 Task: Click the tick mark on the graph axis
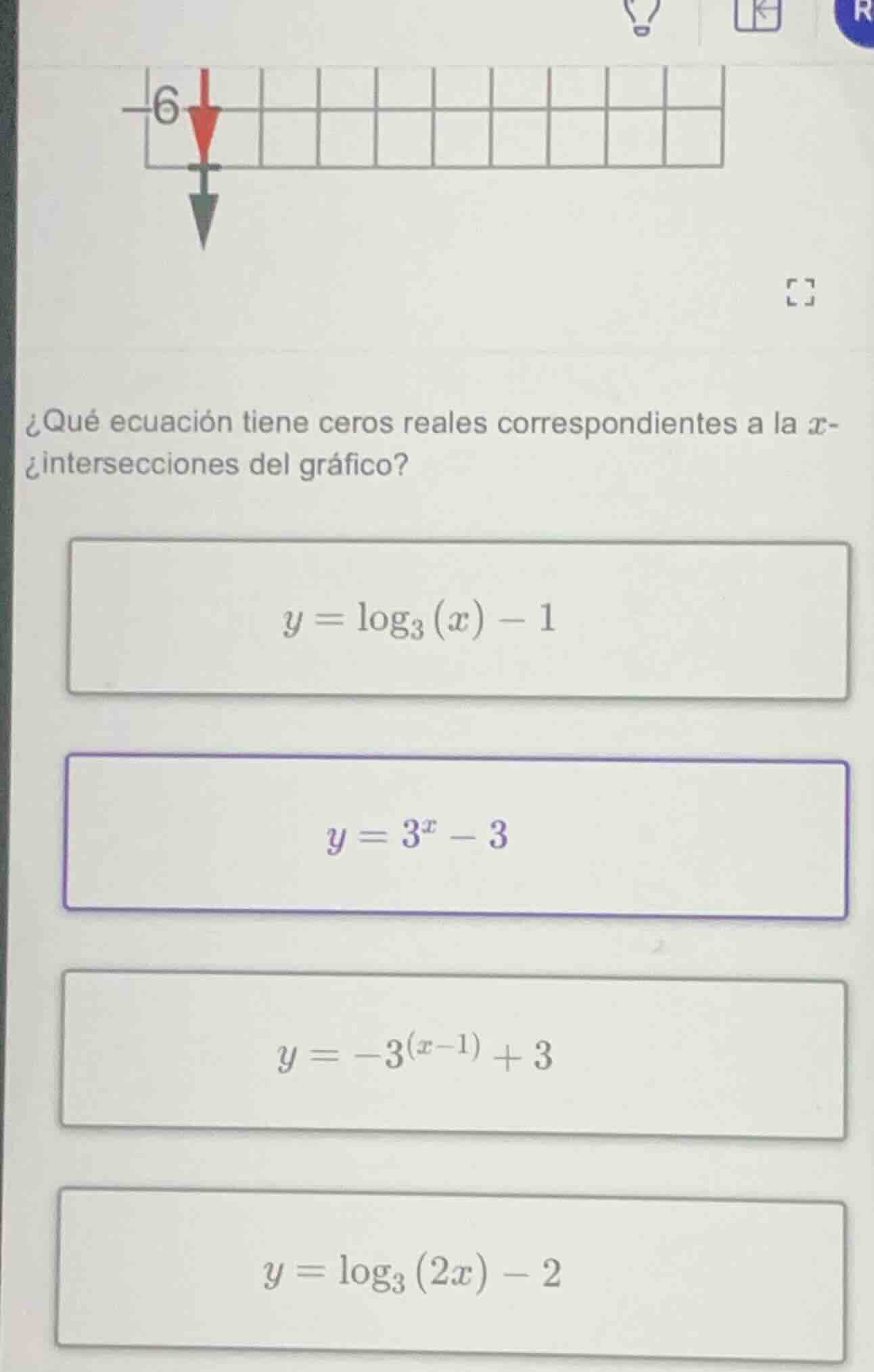click(203, 168)
